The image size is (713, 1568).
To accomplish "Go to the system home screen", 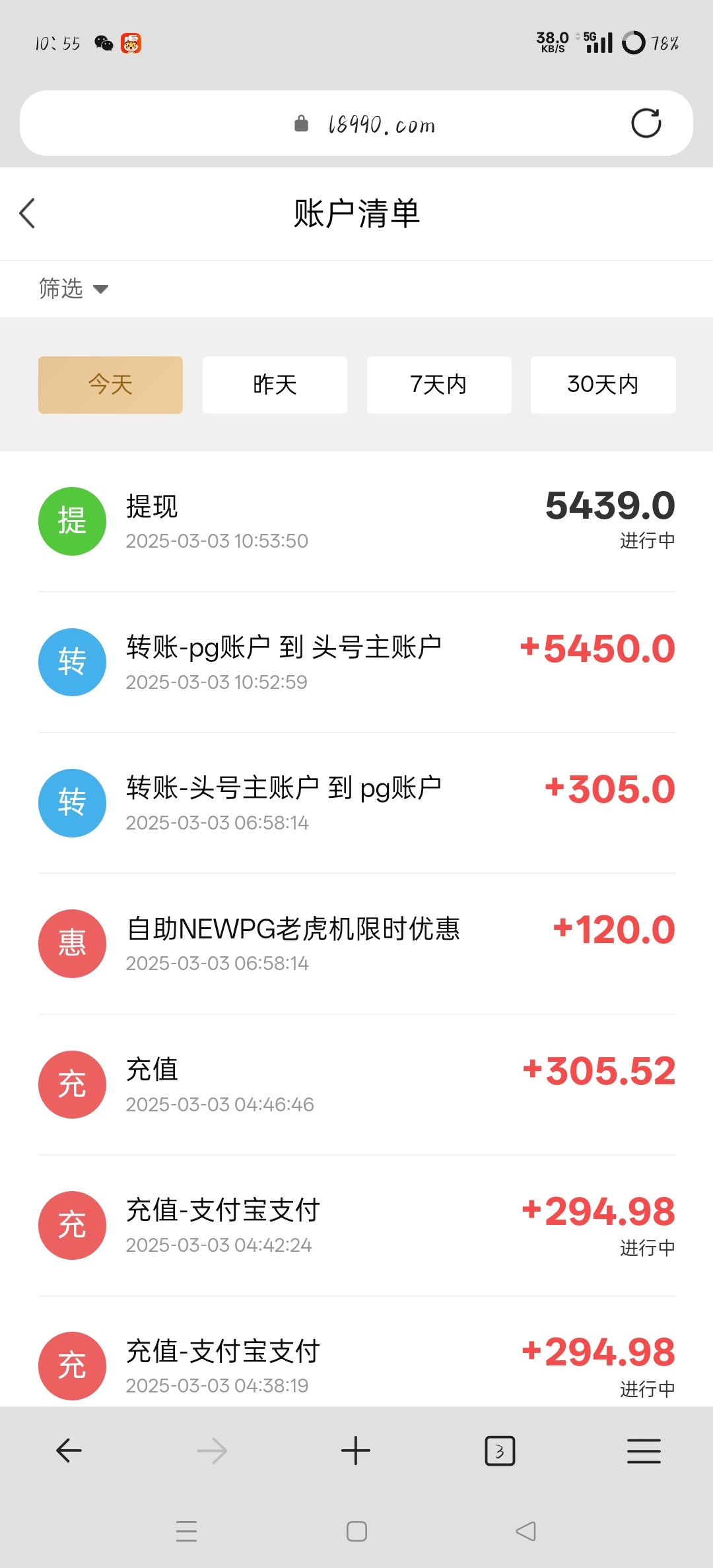I will 356,1531.
